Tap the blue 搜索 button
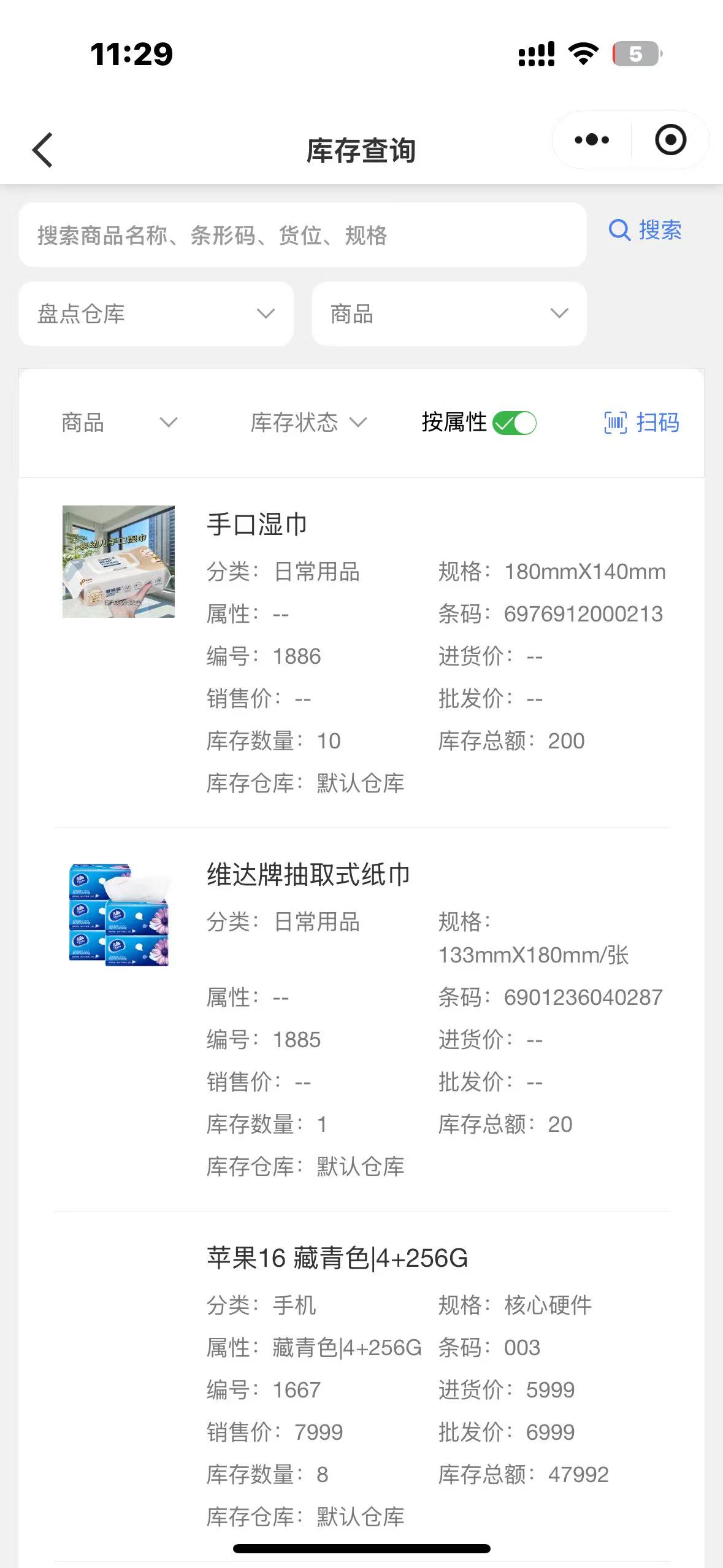 [x=646, y=231]
